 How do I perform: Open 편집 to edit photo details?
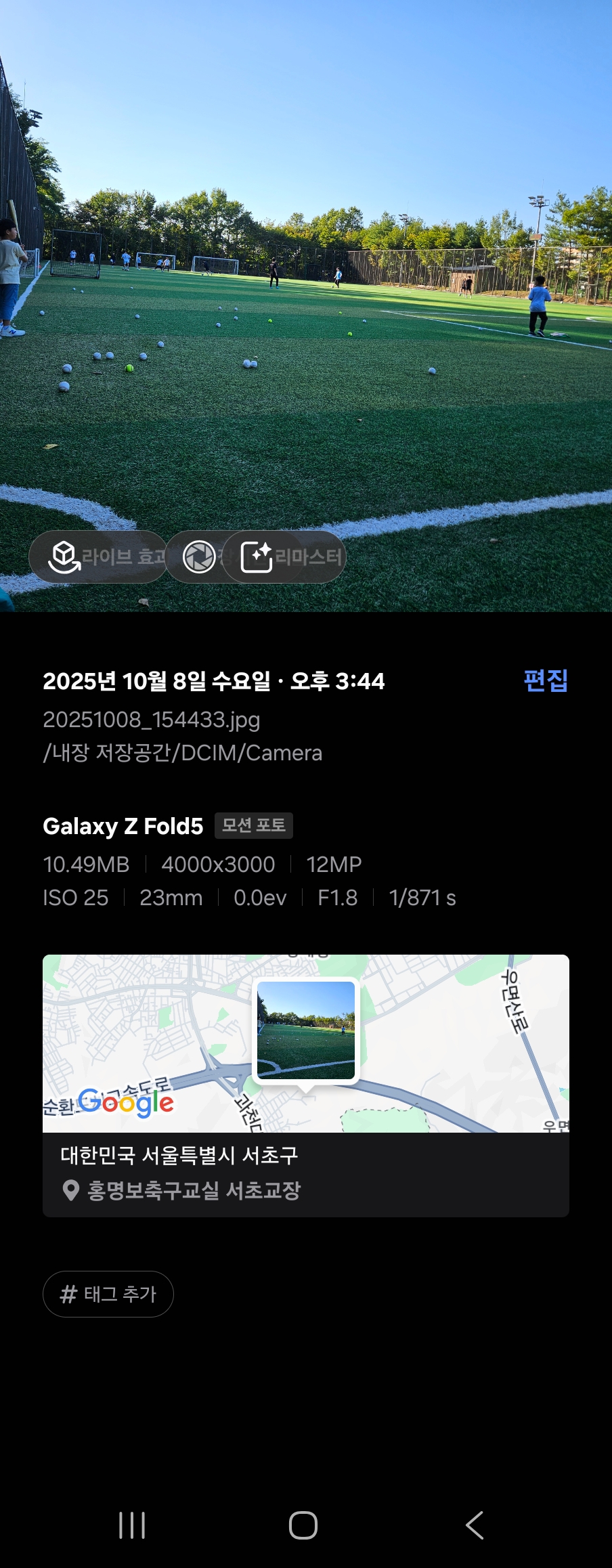(545, 680)
